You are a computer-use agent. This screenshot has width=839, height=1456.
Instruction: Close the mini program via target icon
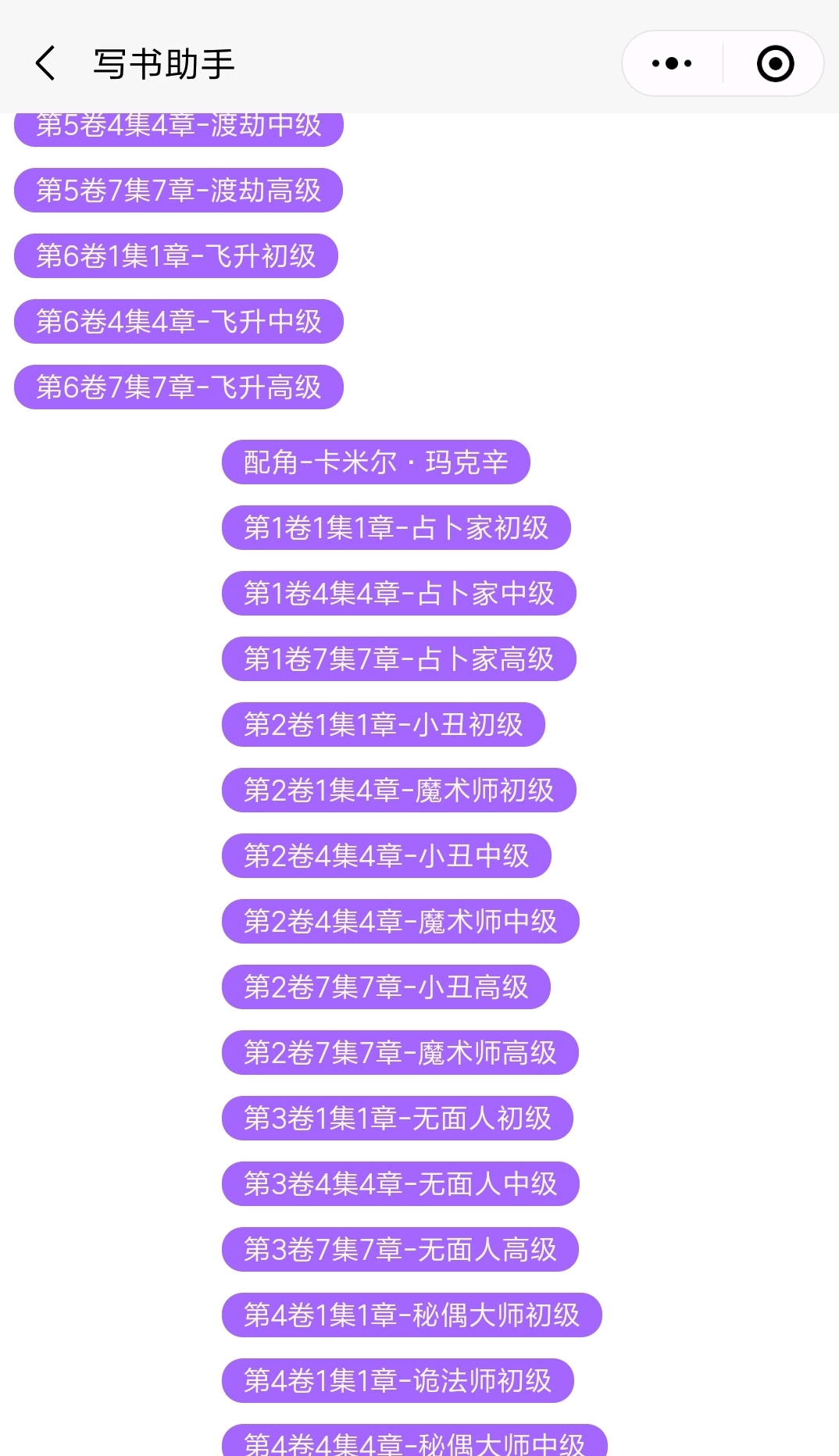[x=775, y=63]
